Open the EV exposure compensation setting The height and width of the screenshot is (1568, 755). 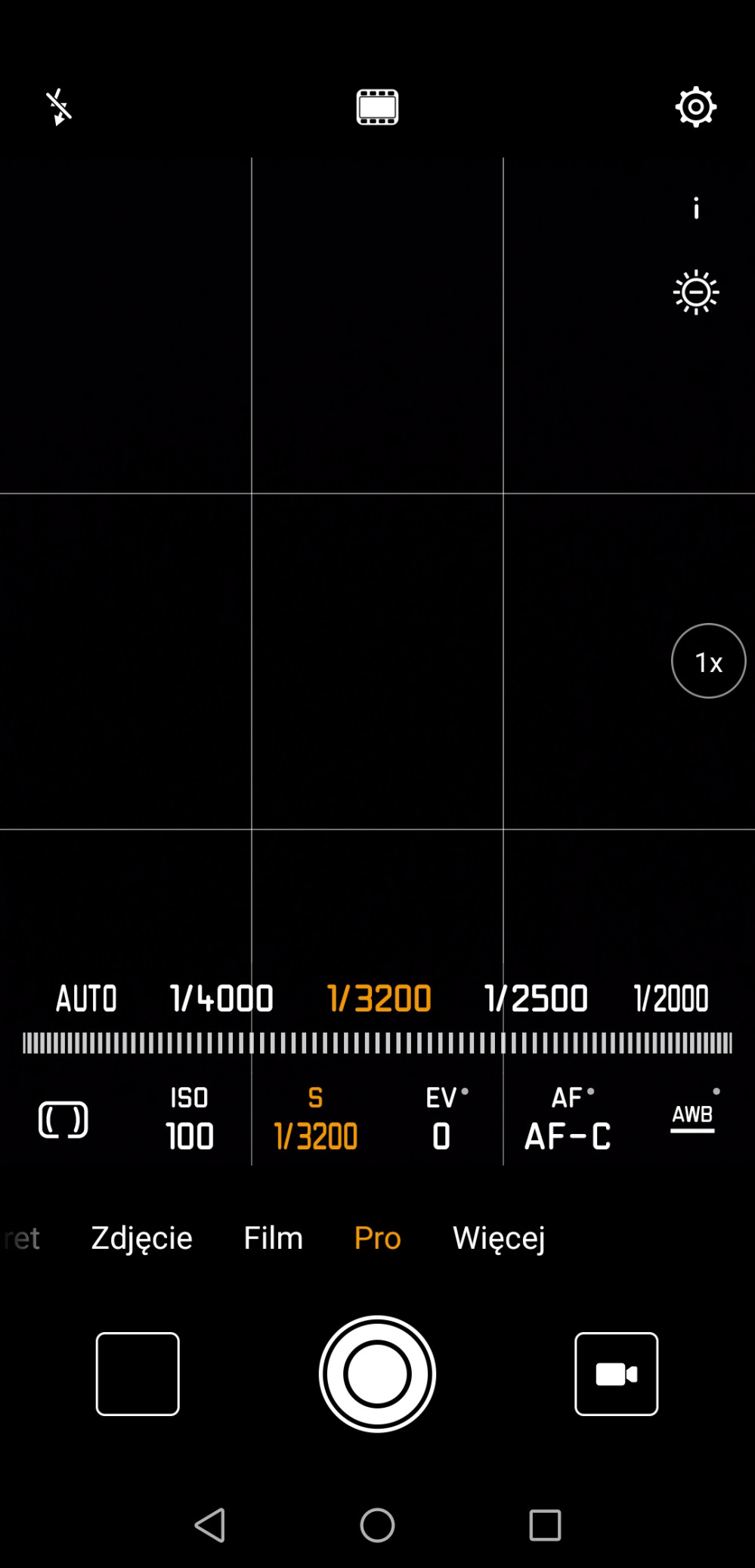point(444,1119)
